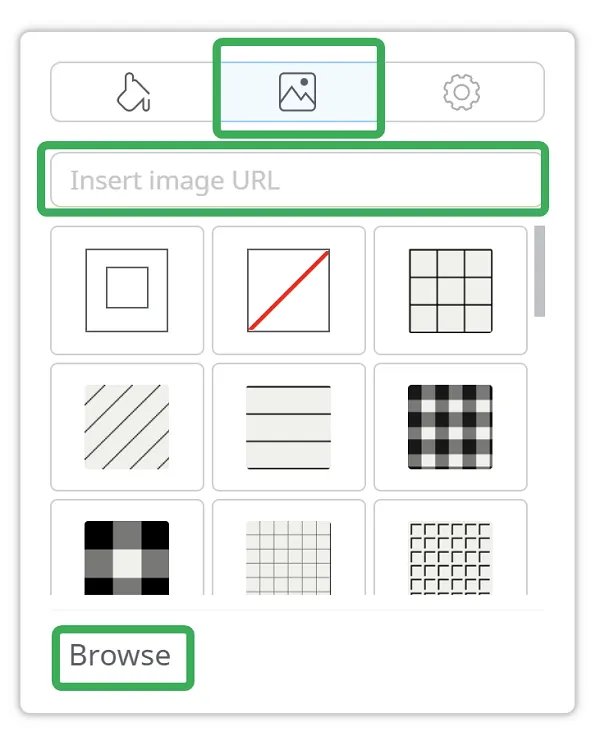This screenshot has height=745, width=600.
Task: Apply the fine light grid pattern
Action: pos(289,552)
